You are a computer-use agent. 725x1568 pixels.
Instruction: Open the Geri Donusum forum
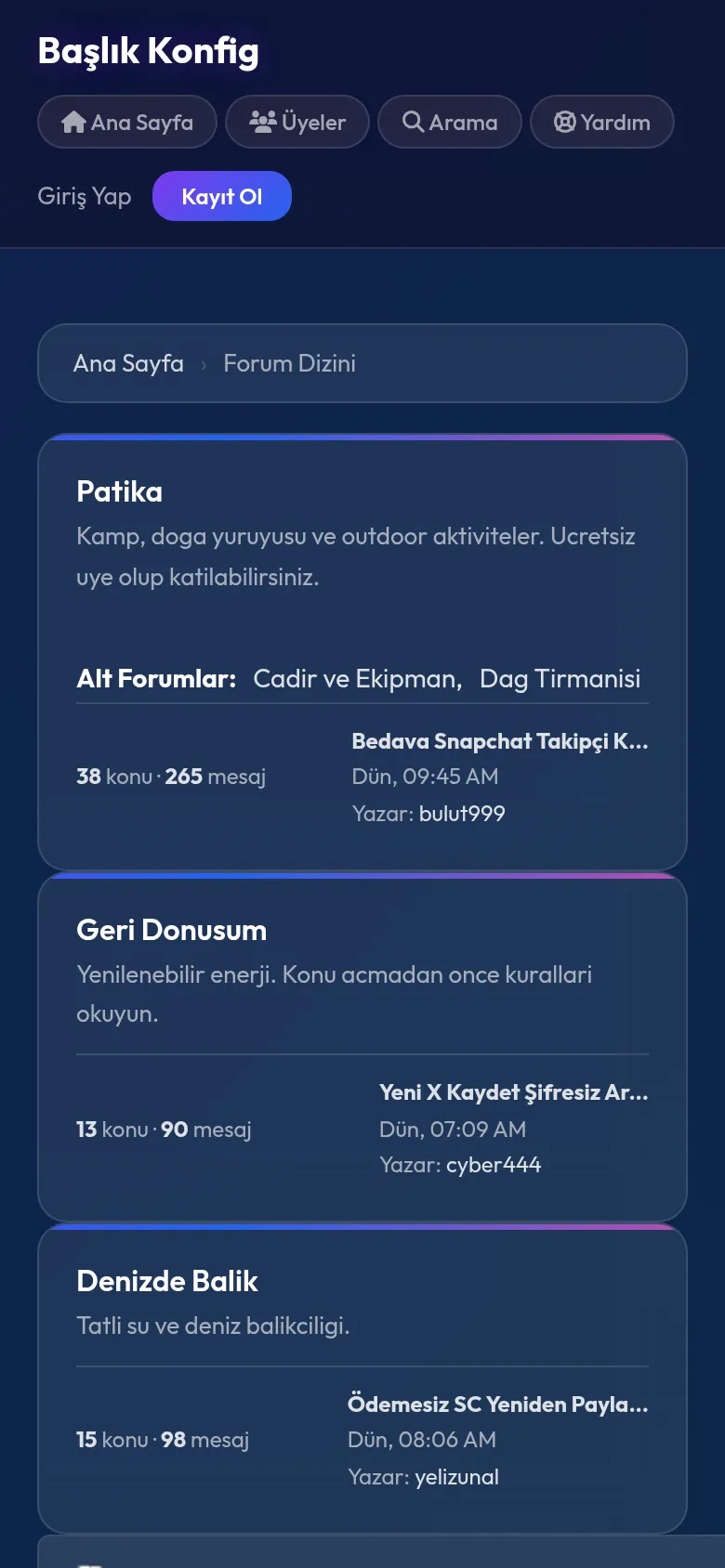click(x=172, y=930)
